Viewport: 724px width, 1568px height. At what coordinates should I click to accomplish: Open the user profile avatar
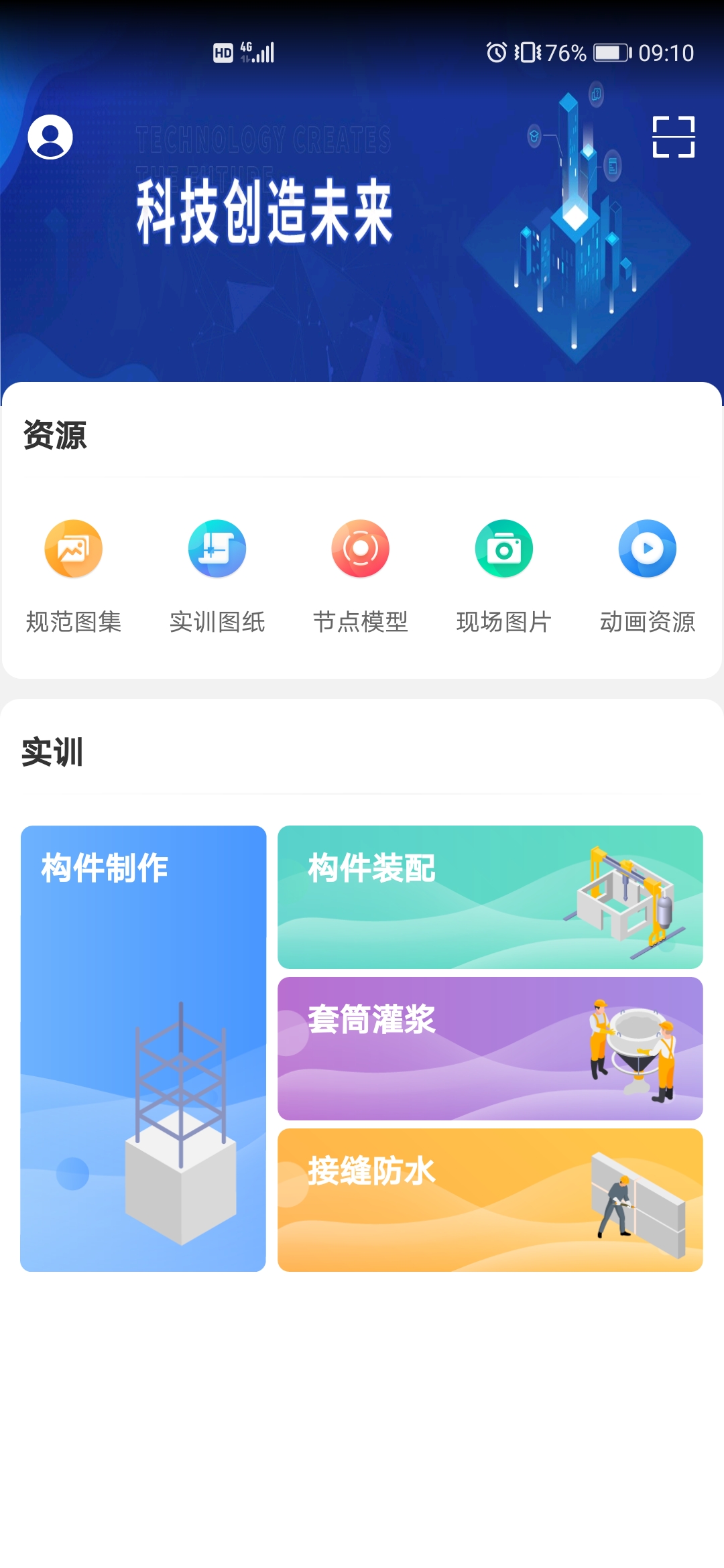[50, 137]
